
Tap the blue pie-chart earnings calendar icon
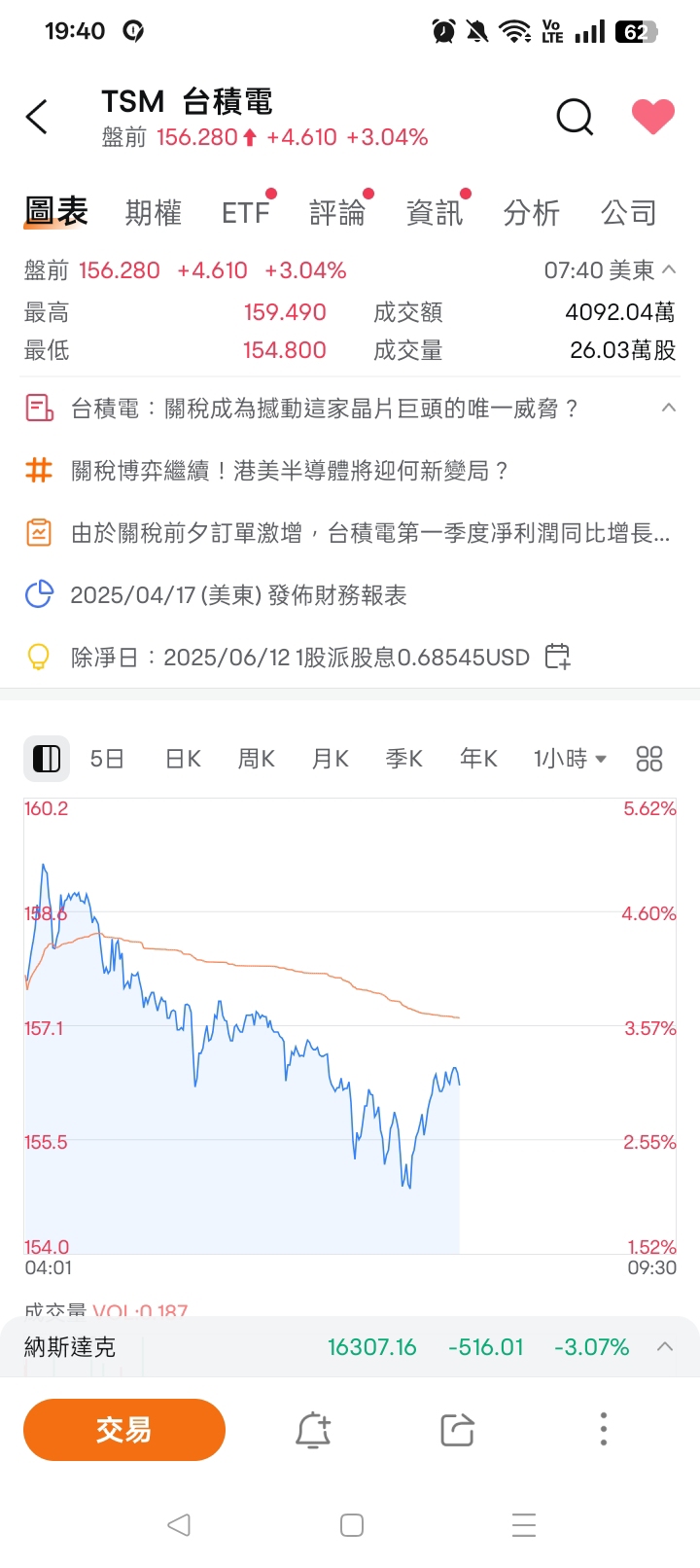38,594
